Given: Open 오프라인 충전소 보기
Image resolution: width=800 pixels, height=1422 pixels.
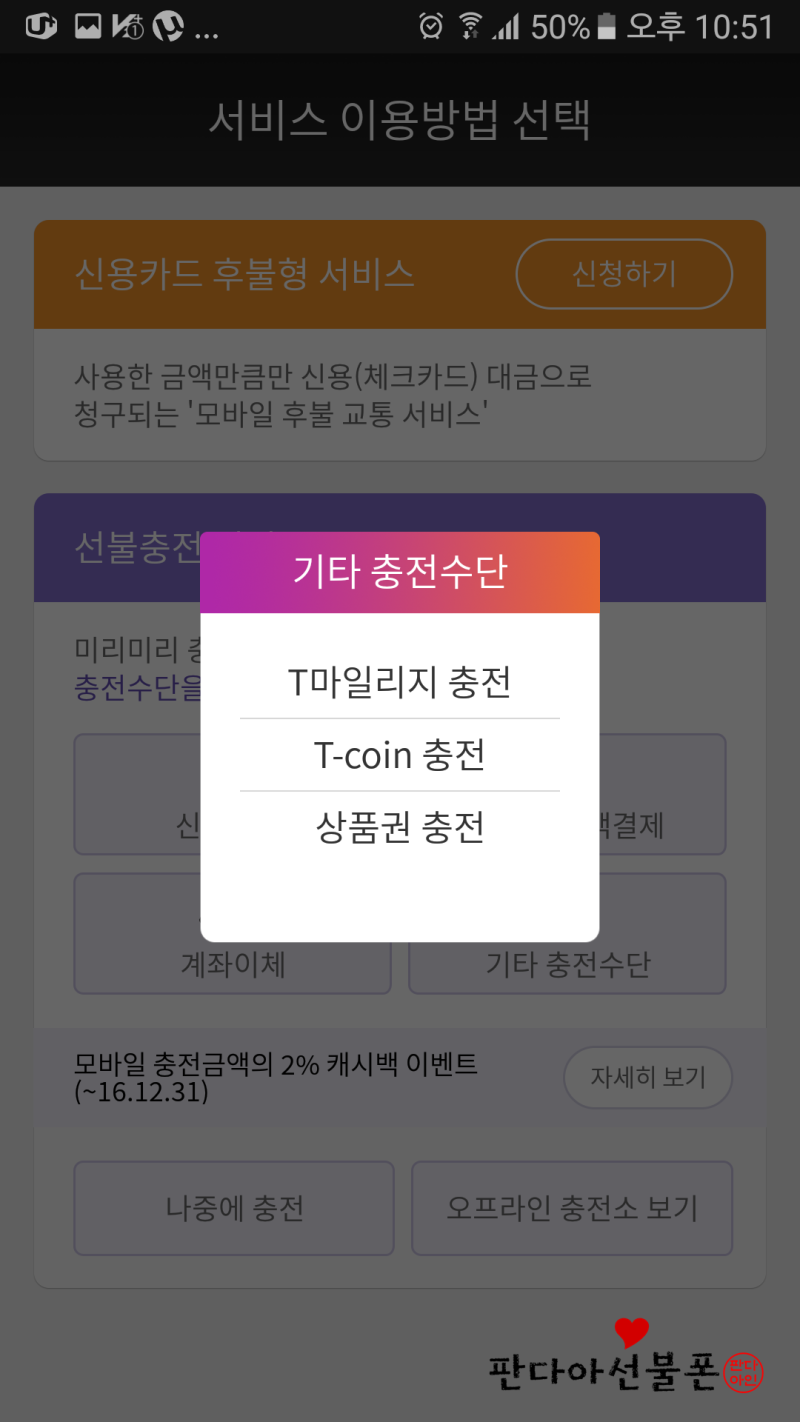Looking at the screenshot, I should [x=571, y=1208].
